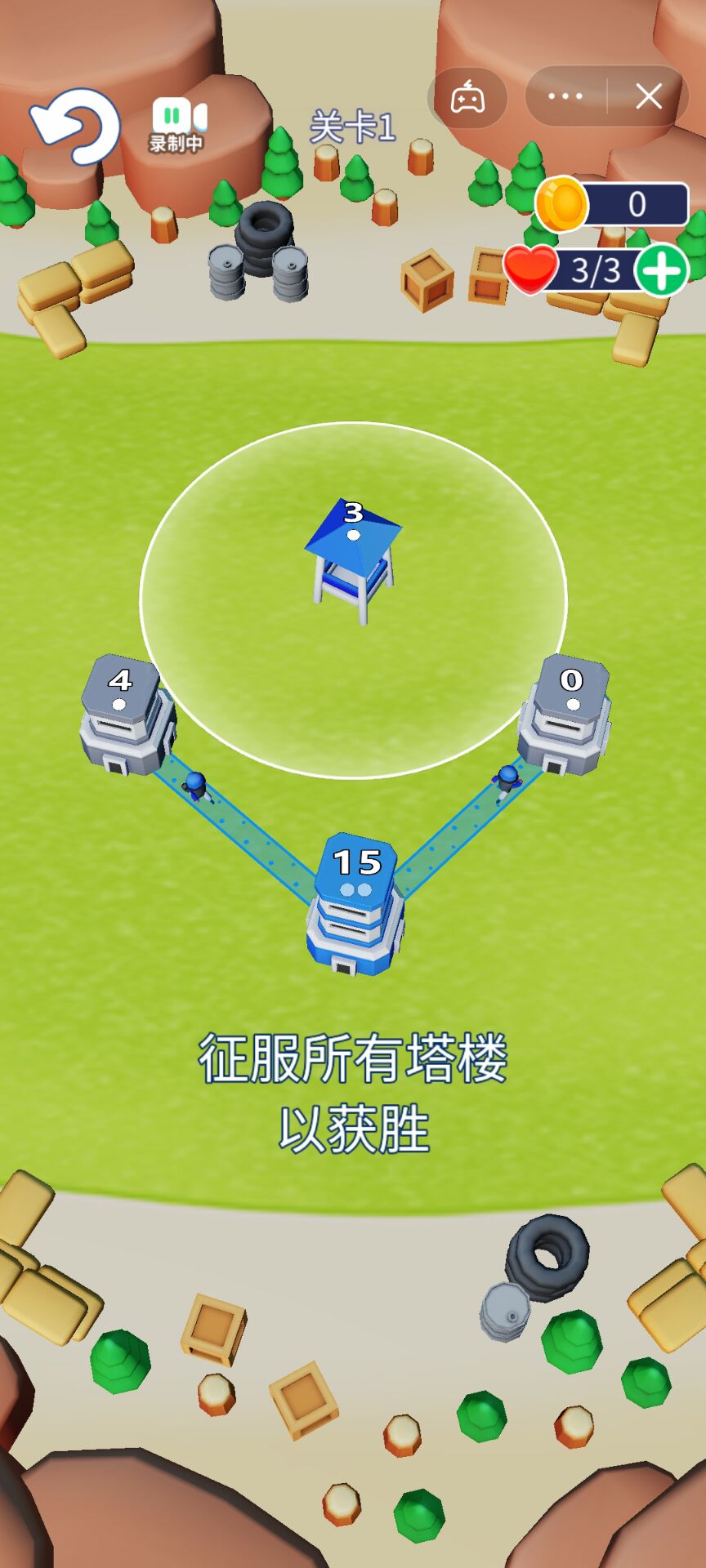This screenshot has width=706, height=1568.
Task: Open the game controller menu
Action: (468, 98)
